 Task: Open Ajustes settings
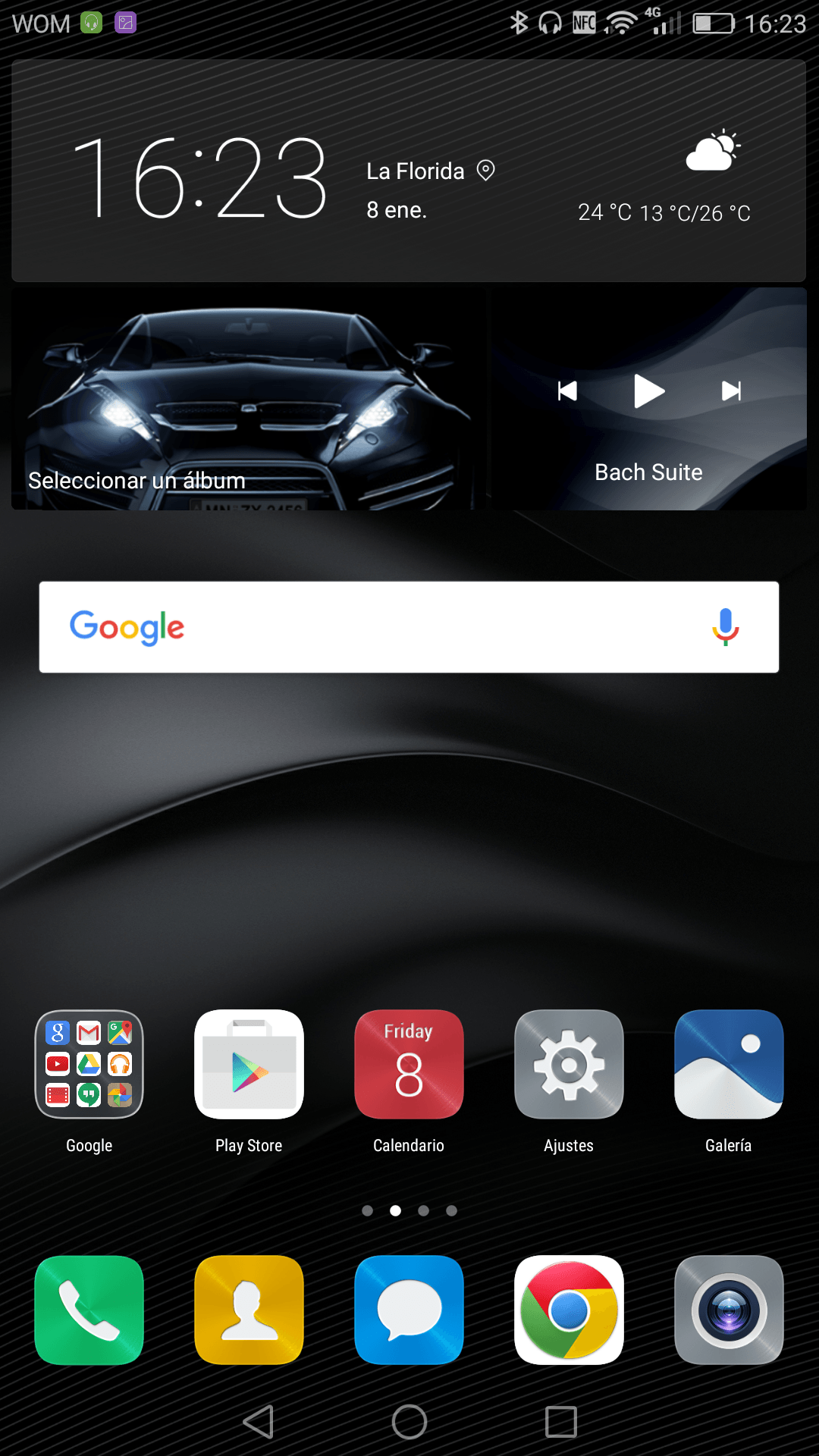click(x=569, y=1065)
